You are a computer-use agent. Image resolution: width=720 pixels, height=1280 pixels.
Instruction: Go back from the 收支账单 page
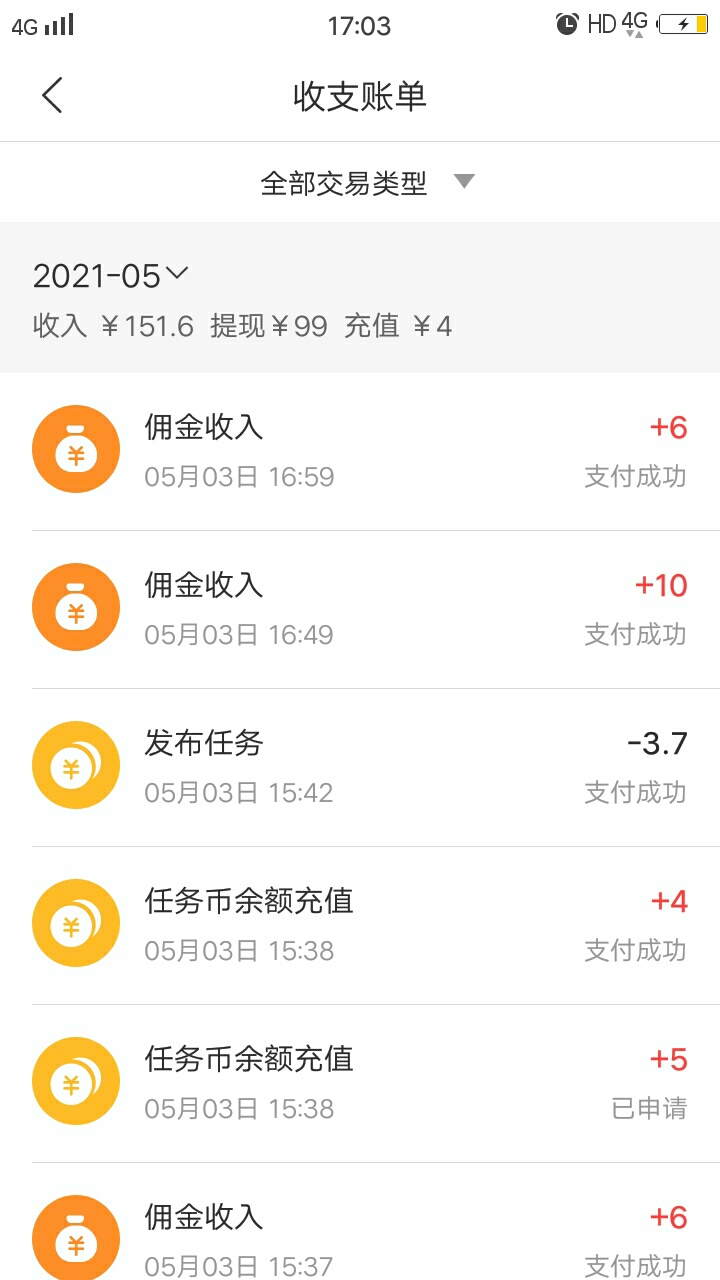(x=52, y=96)
